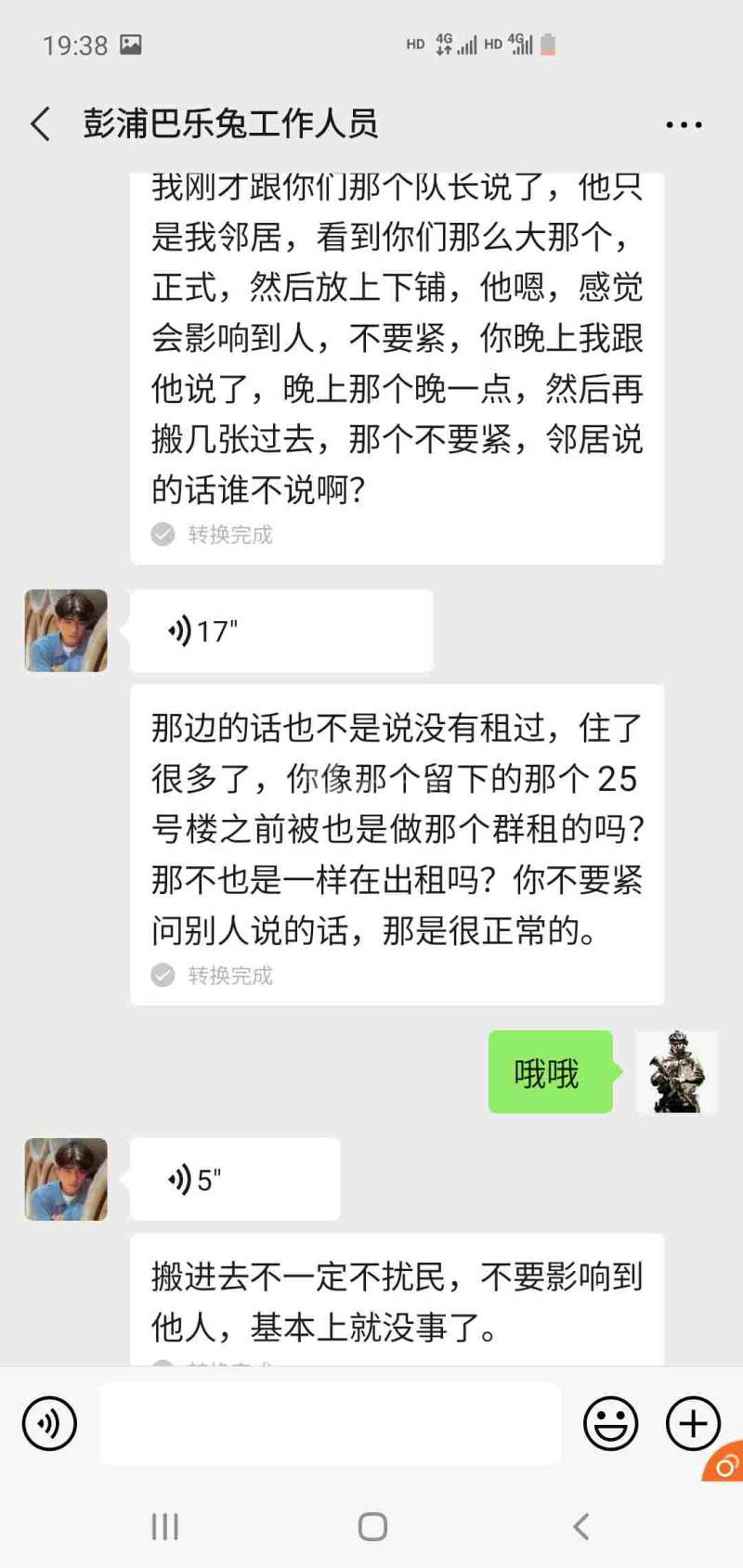Open chat options three-dot menu
Image resolution: width=743 pixels, height=1568 pixels.
click(x=684, y=124)
